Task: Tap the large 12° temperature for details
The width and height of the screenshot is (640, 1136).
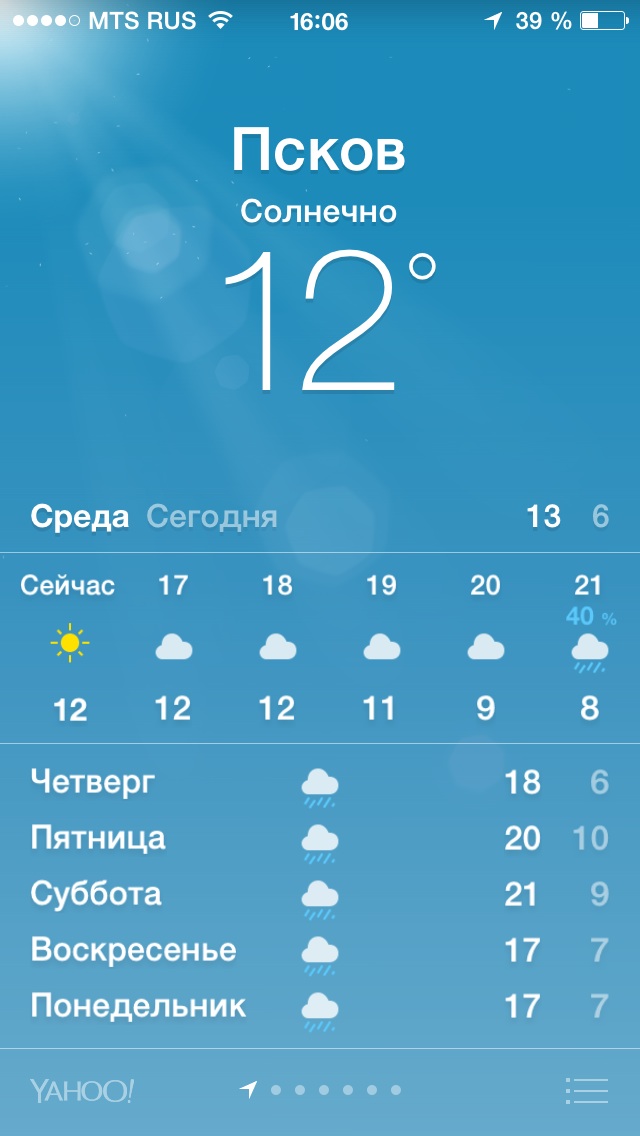Action: [x=330, y=321]
